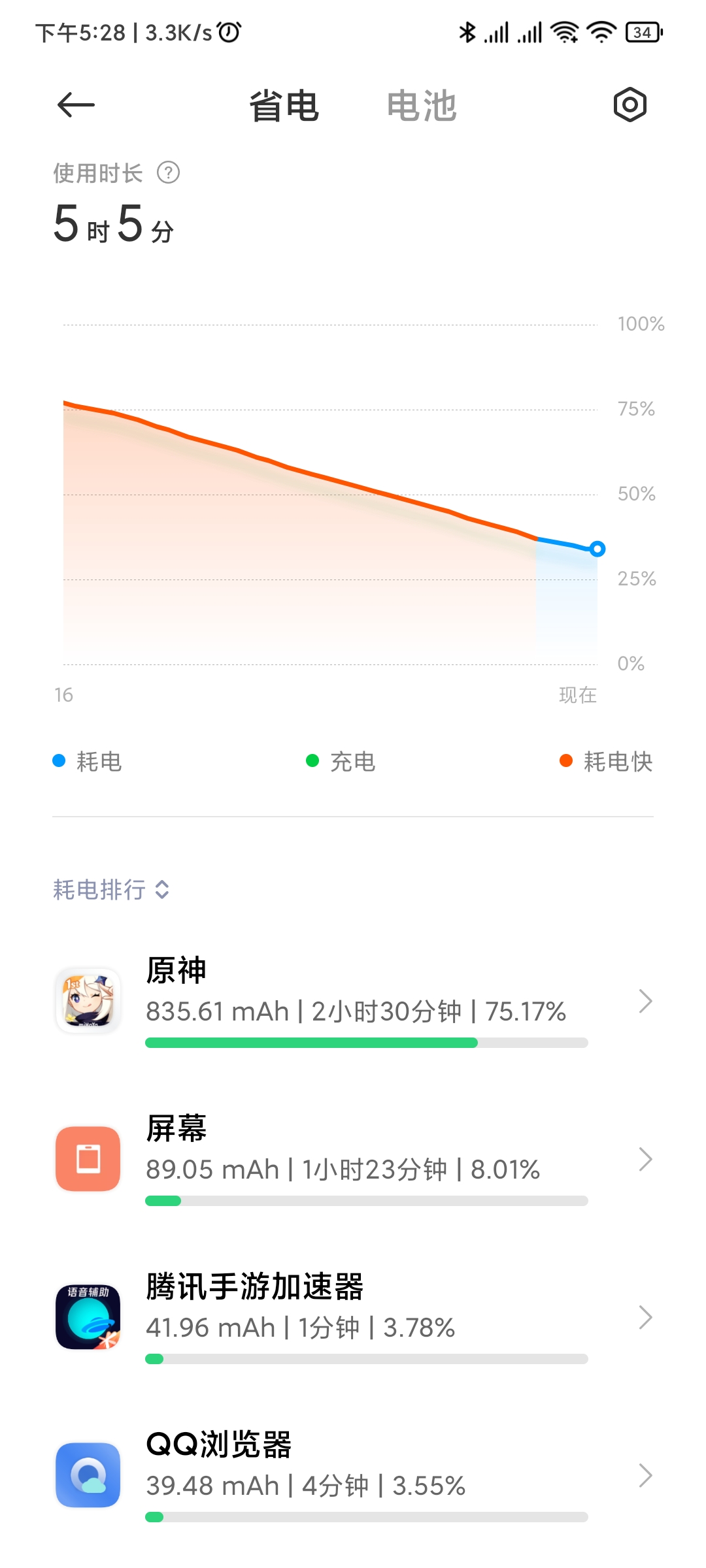Open the 耗电排行 sorting dropdown
The width and height of the screenshot is (706, 1568).
[111, 889]
